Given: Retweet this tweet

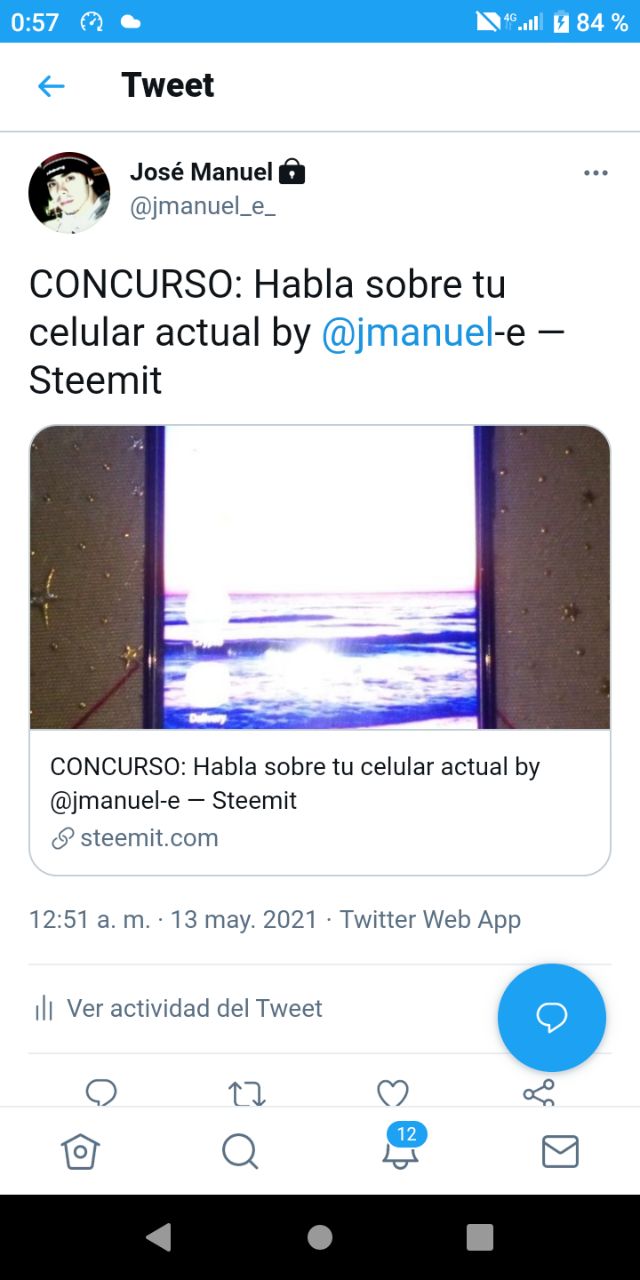Looking at the screenshot, I should tap(247, 1092).
